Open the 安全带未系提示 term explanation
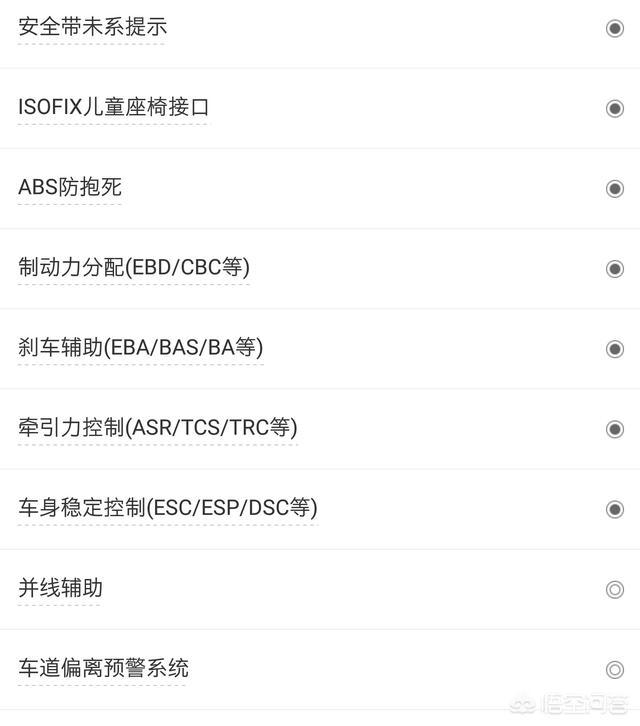 pyautogui.click(x=92, y=28)
